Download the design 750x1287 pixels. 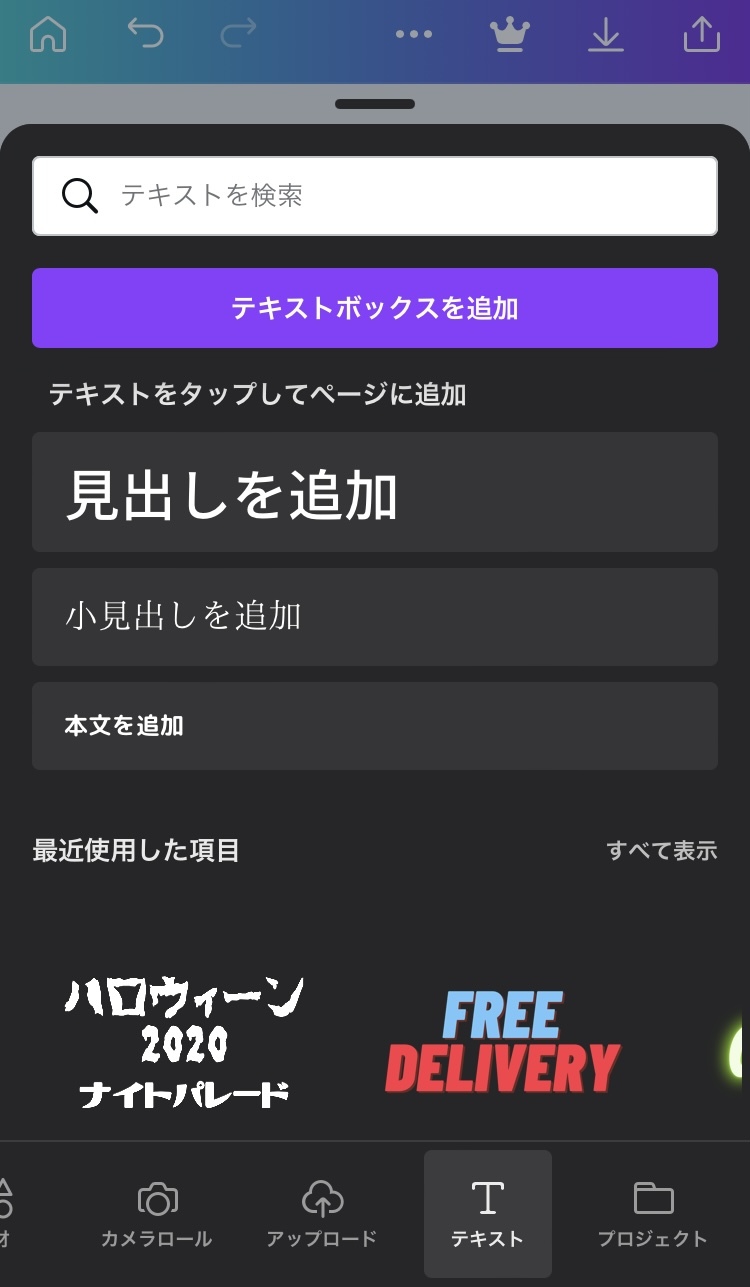click(x=605, y=35)
